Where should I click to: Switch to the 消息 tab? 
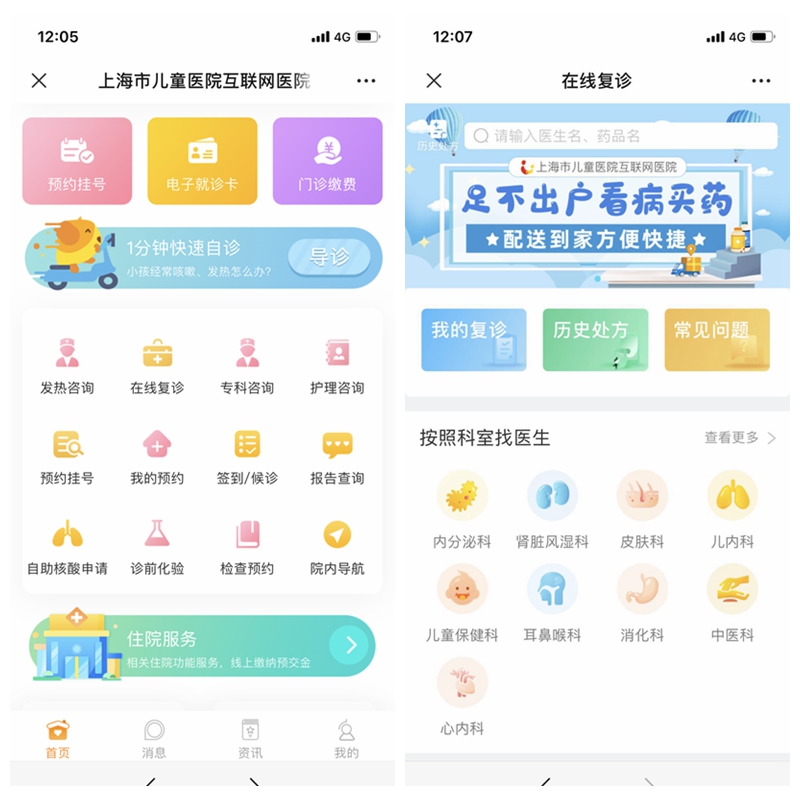[x=154, y=739]
